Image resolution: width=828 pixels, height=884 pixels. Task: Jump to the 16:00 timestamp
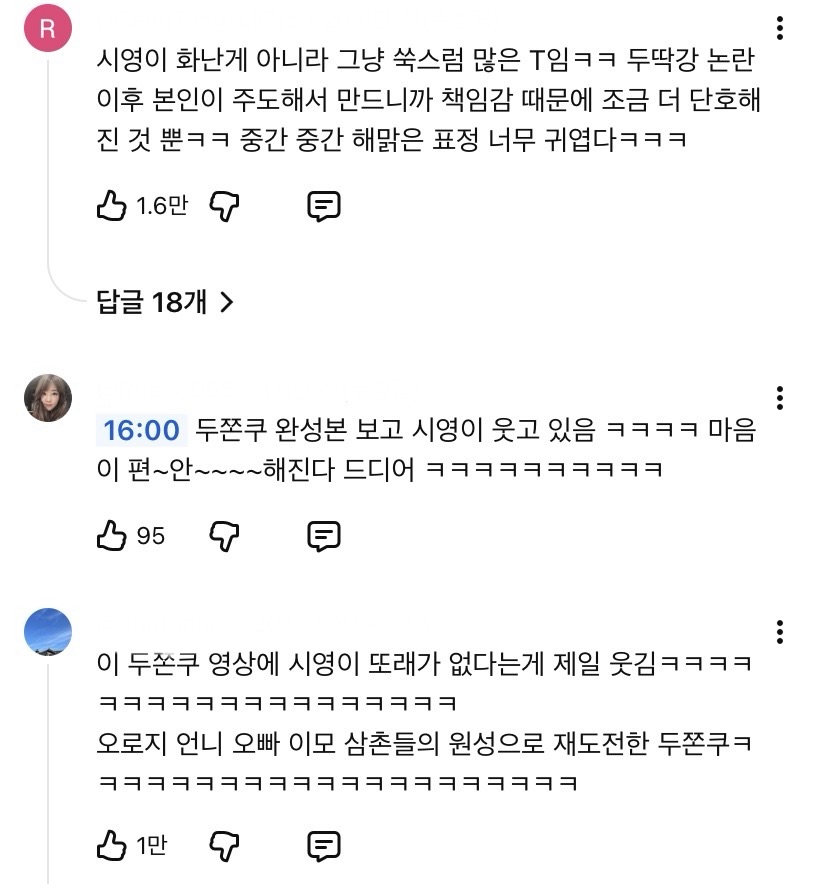tap(141, 431)
